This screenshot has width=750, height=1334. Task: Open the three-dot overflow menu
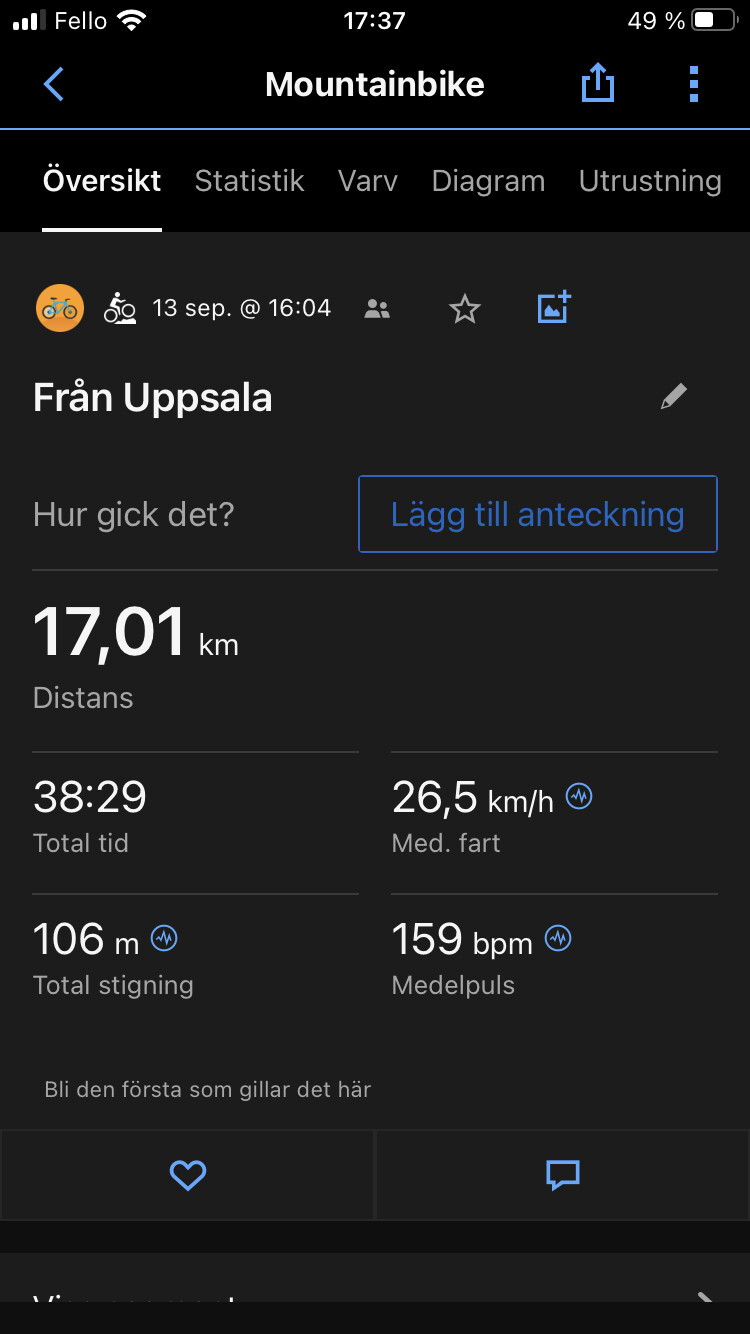point(694,85)
